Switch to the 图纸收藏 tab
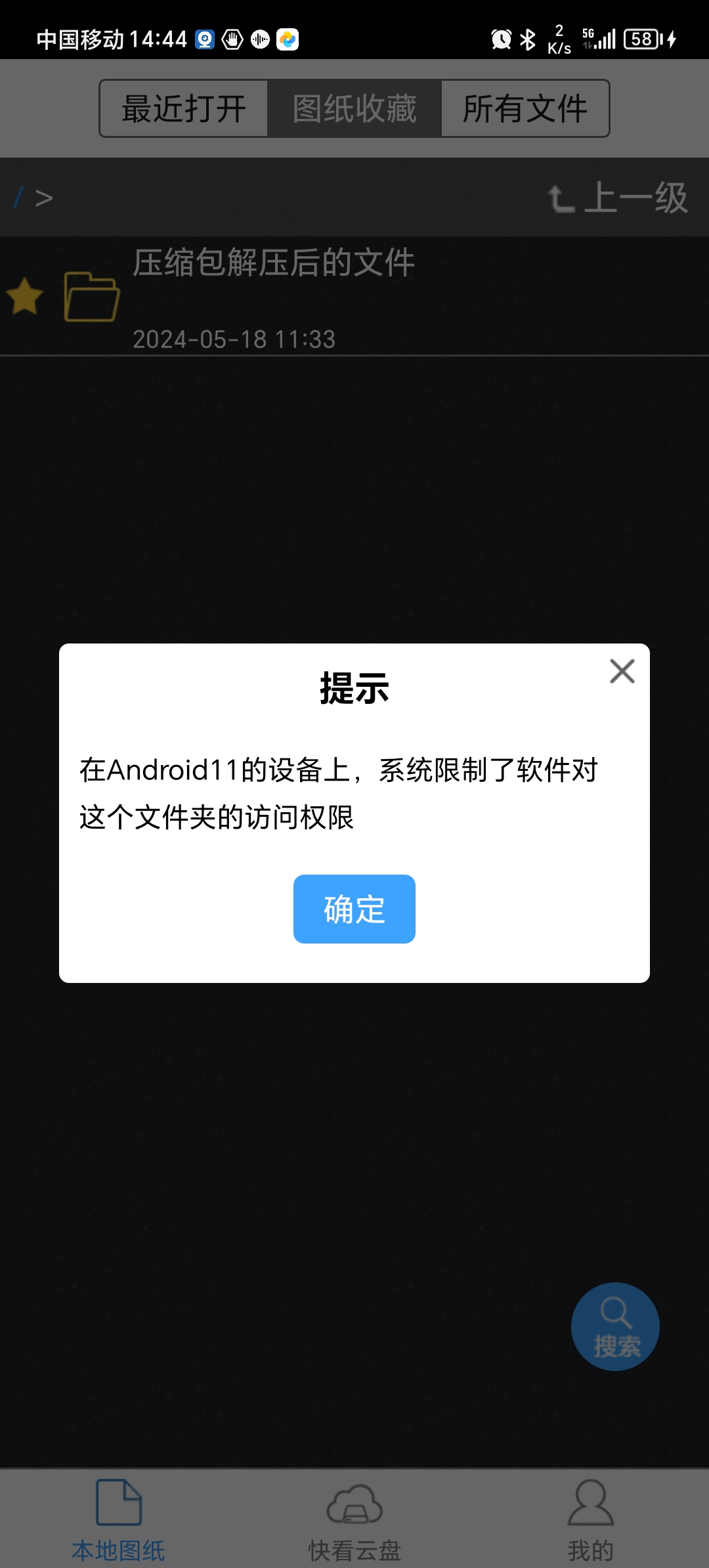This screenshot has width=709, height=1568. [x=354, y=108]
